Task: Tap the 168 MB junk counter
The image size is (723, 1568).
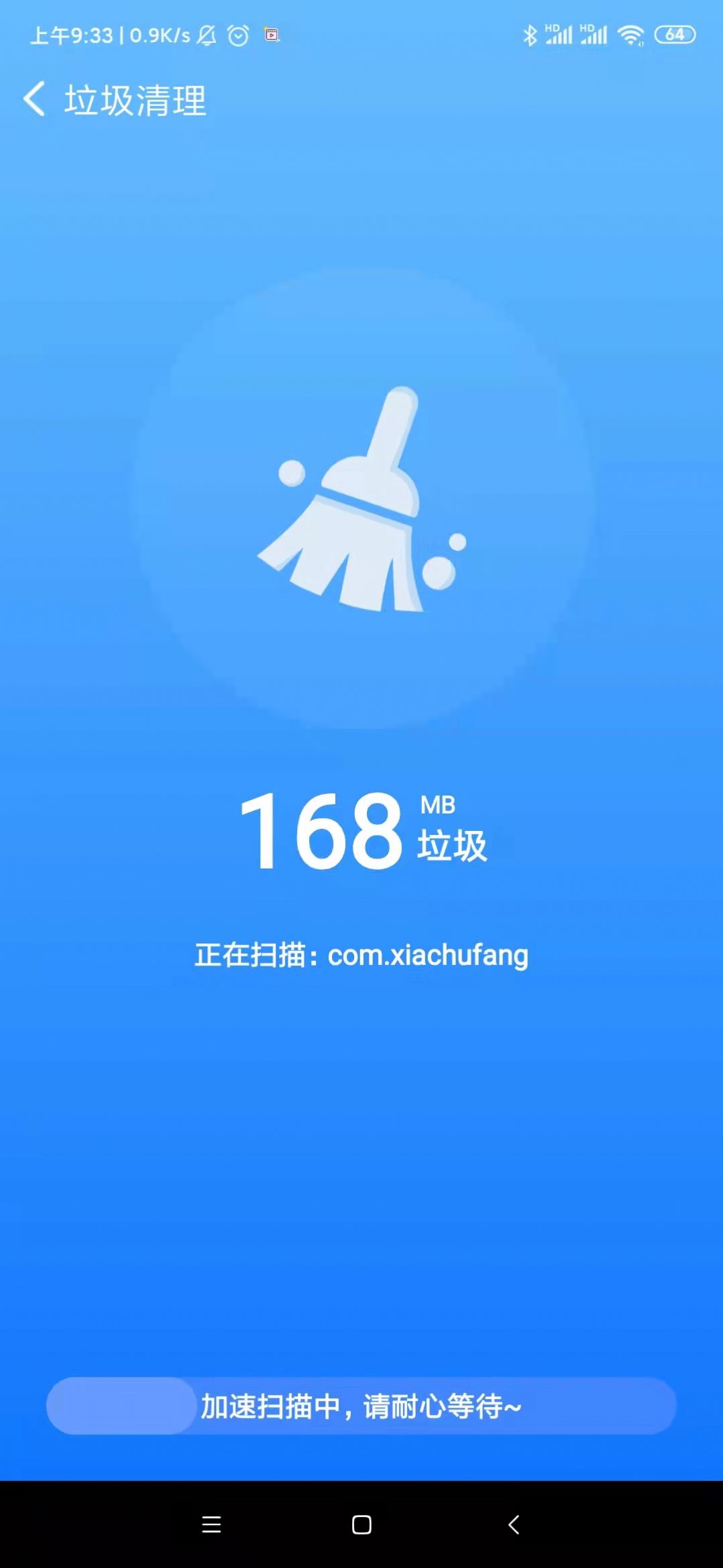Action: coord(322,832)
